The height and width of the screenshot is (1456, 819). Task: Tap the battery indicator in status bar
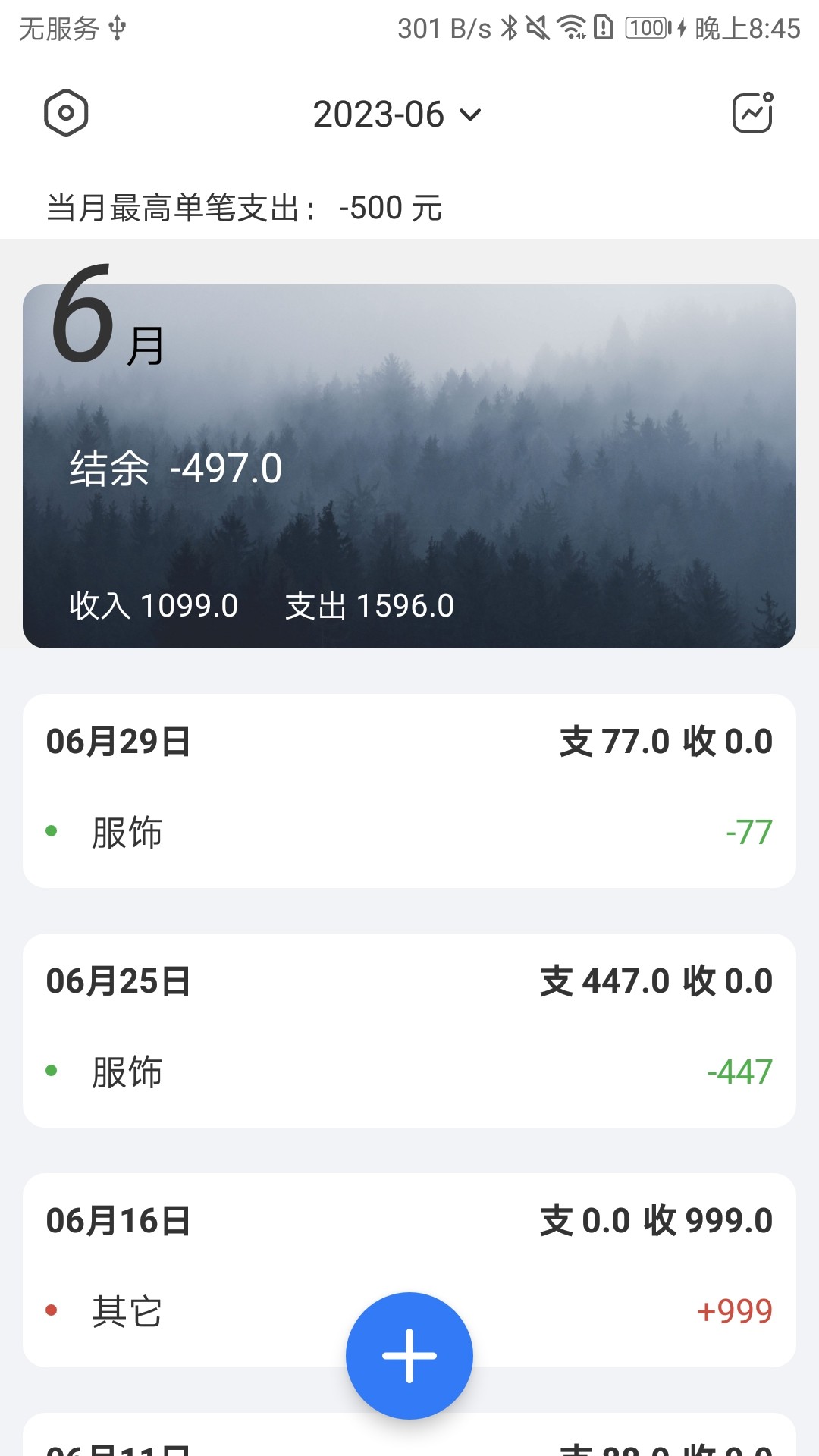point(644,28)
